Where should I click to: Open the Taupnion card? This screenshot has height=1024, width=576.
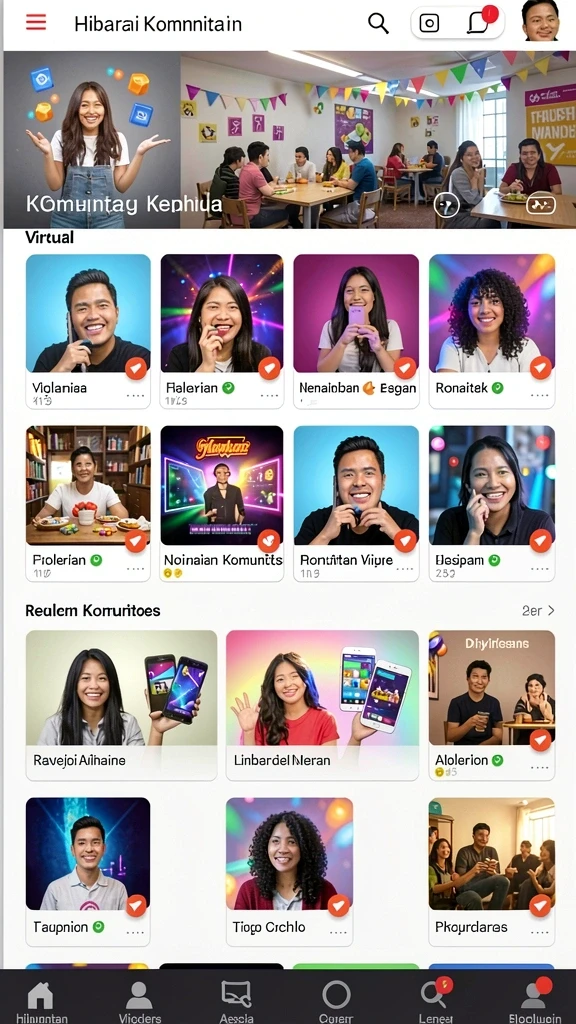(88, 871)
